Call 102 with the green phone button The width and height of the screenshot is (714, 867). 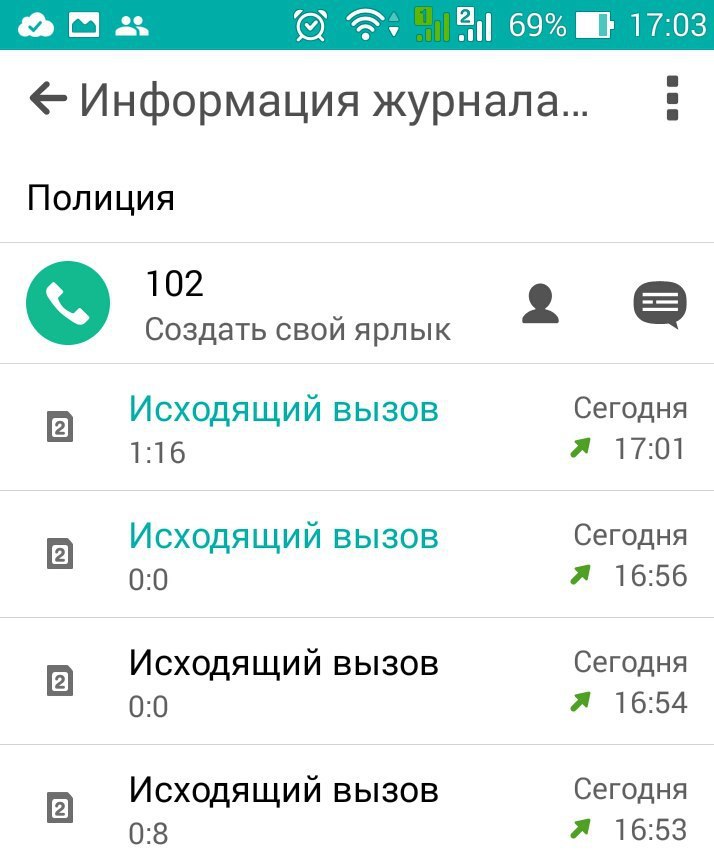68,303
